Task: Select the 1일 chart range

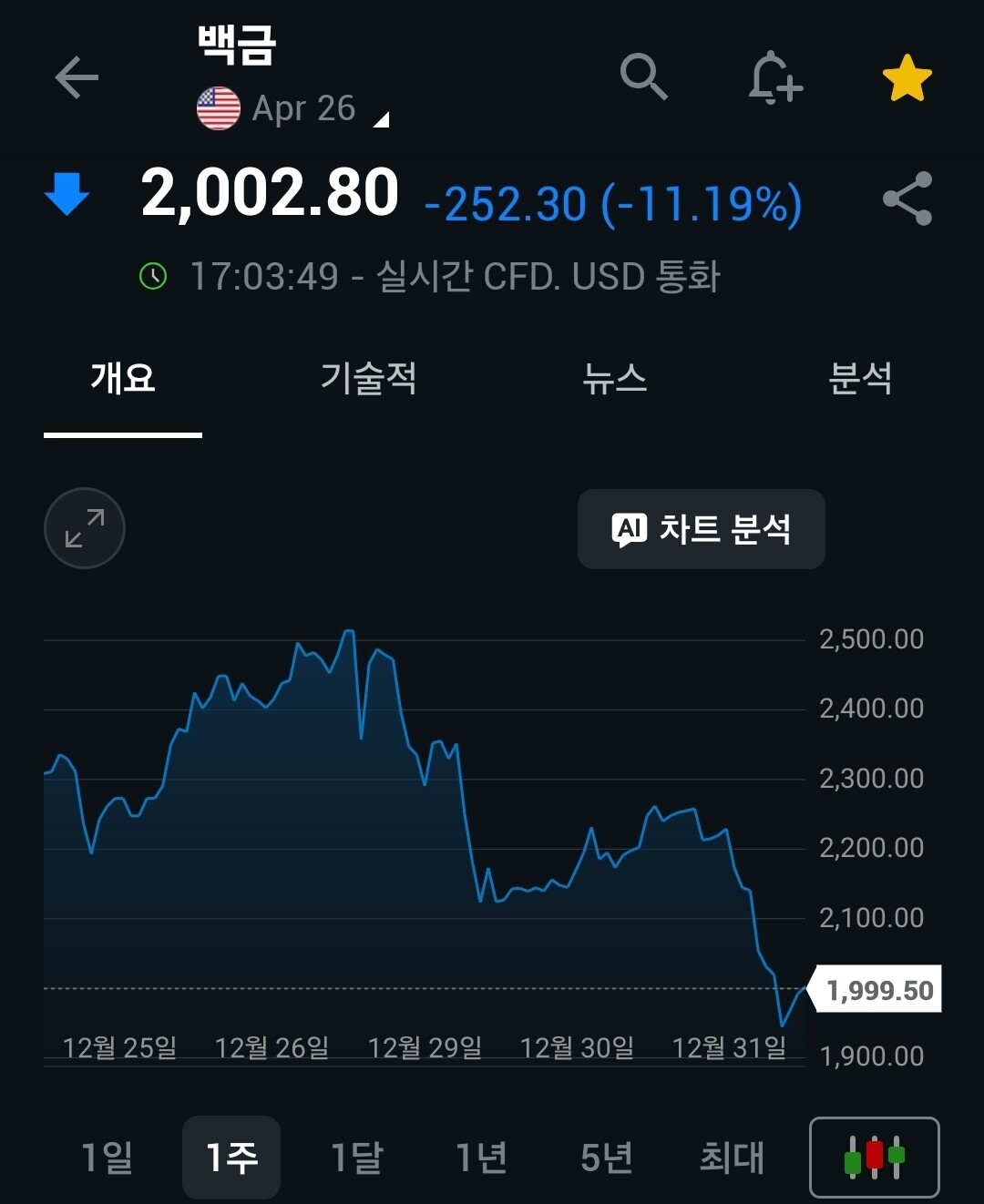Action: [x=108, y=1158]
